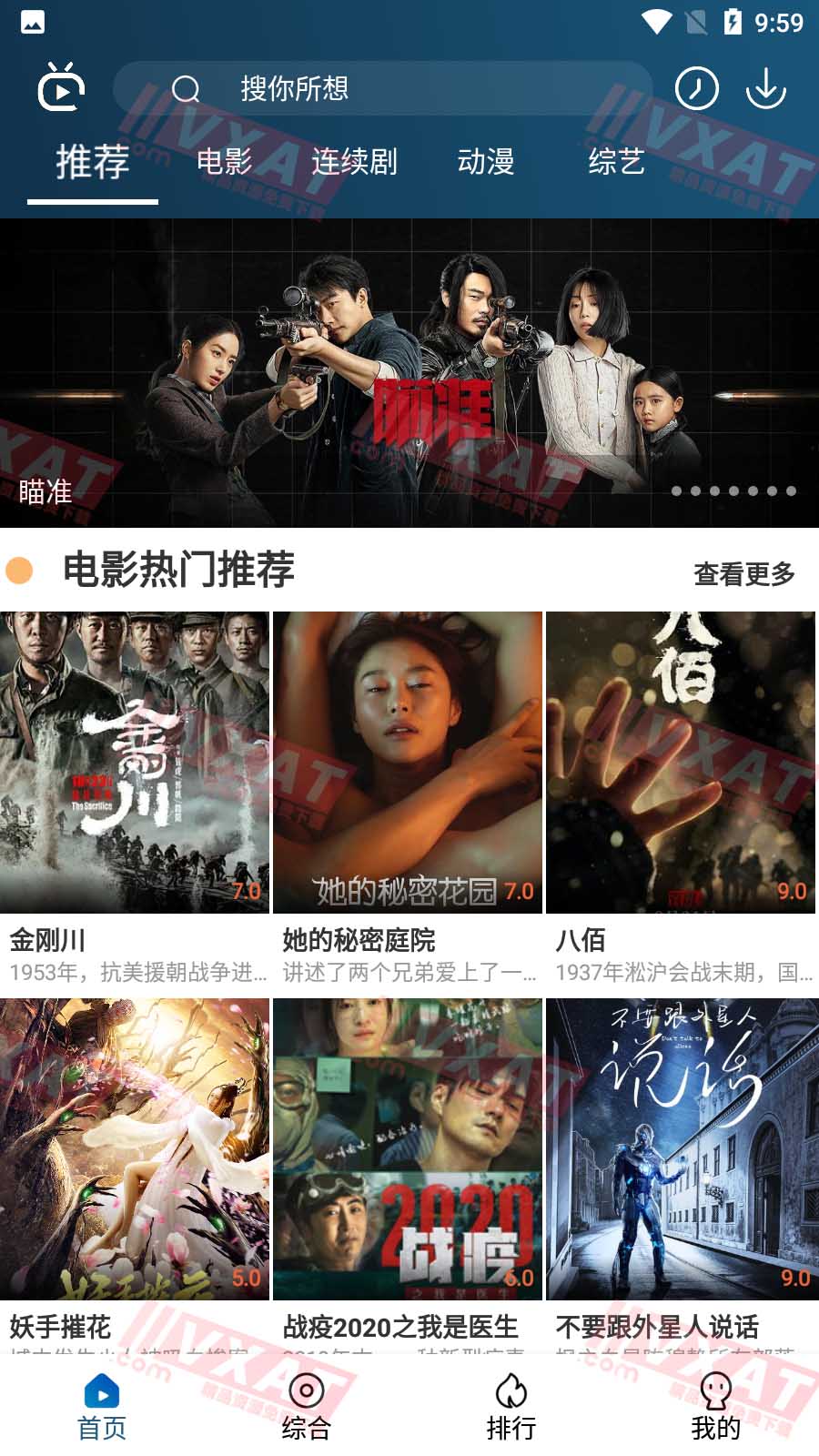
Task: Switch to the 电影 tab
Action: coord(224,162)
